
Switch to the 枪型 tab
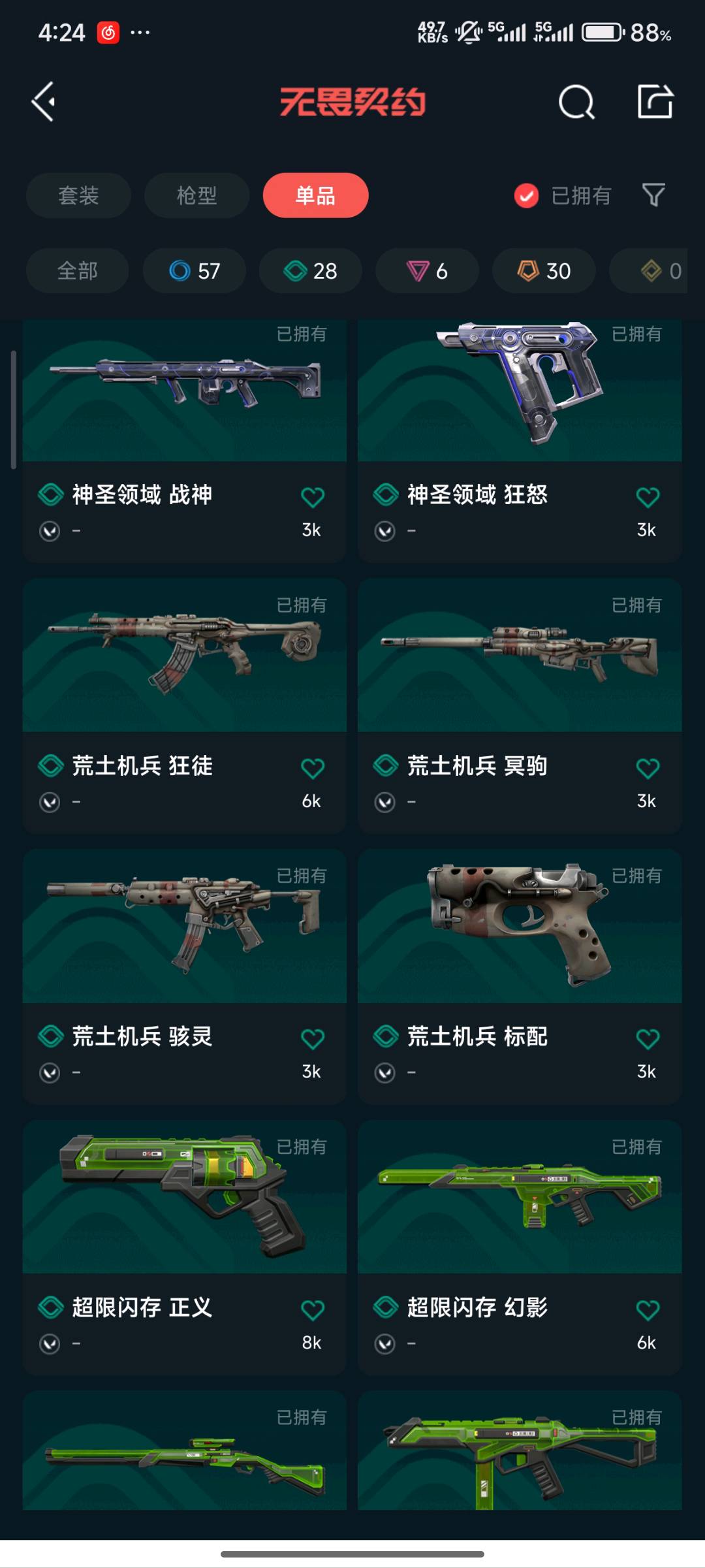tap(196, 195)
